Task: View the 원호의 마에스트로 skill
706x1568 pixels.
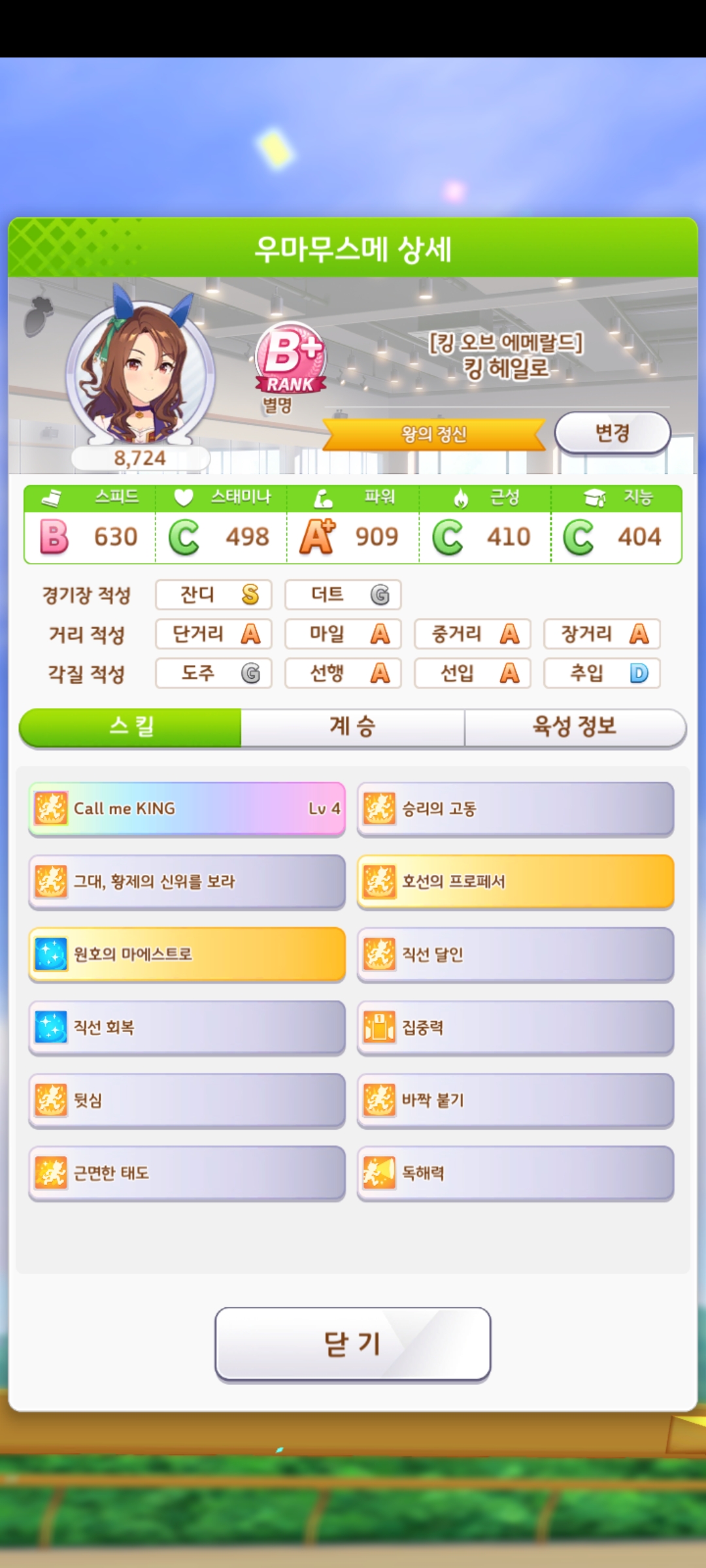Action: point(187,955)
